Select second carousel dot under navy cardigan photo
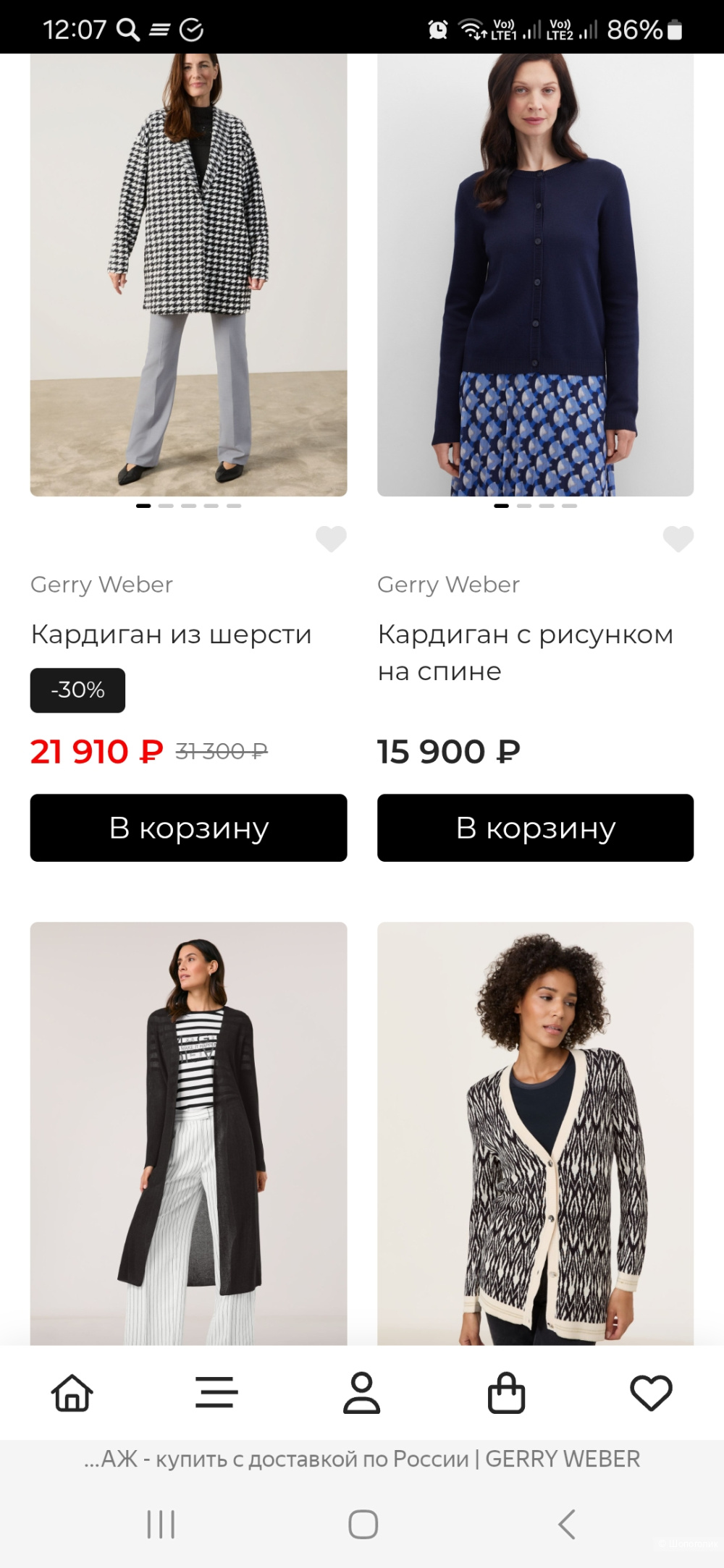This screenshot has width=724, height=1568. coord(523,507)
